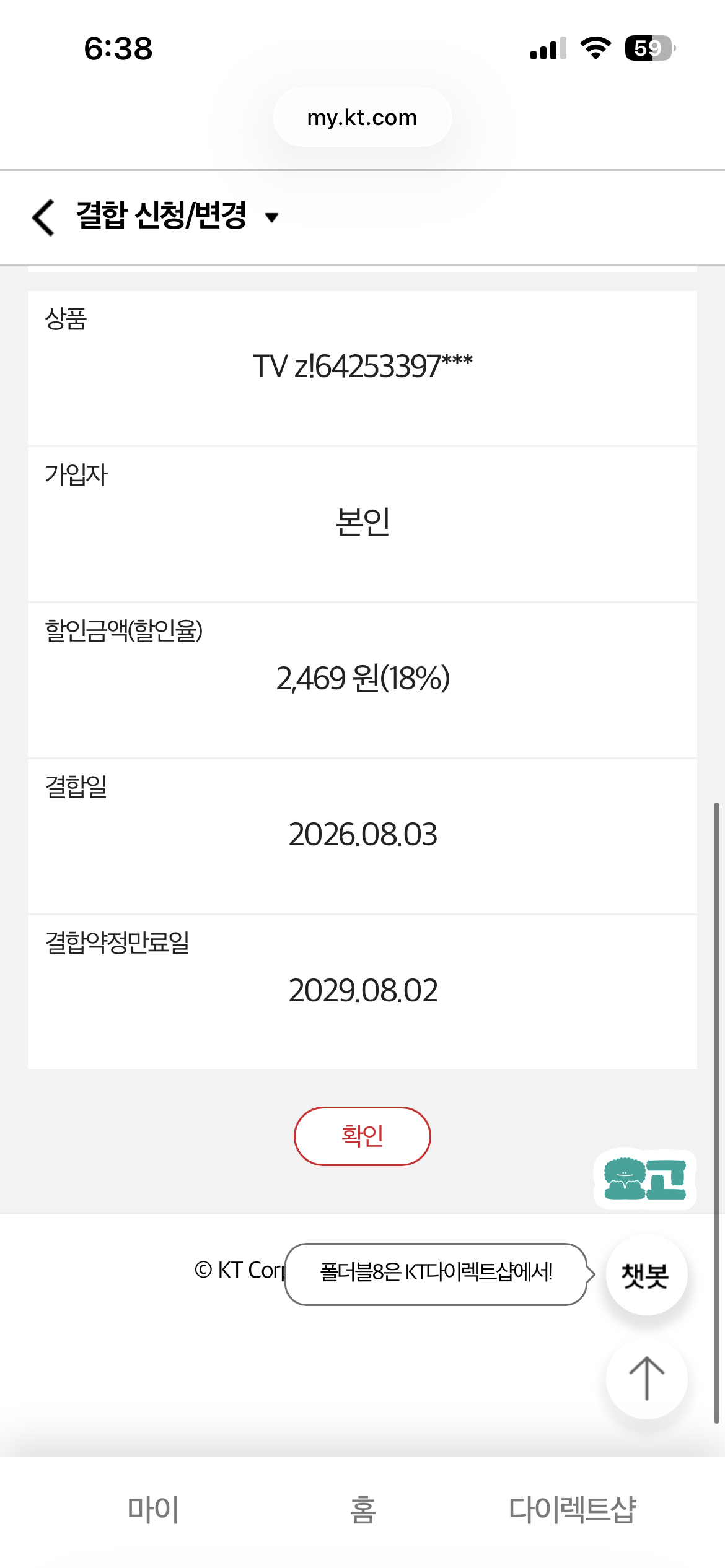Tap the 확인 button
The image size is (725, 1568).
pos(362,1136)
